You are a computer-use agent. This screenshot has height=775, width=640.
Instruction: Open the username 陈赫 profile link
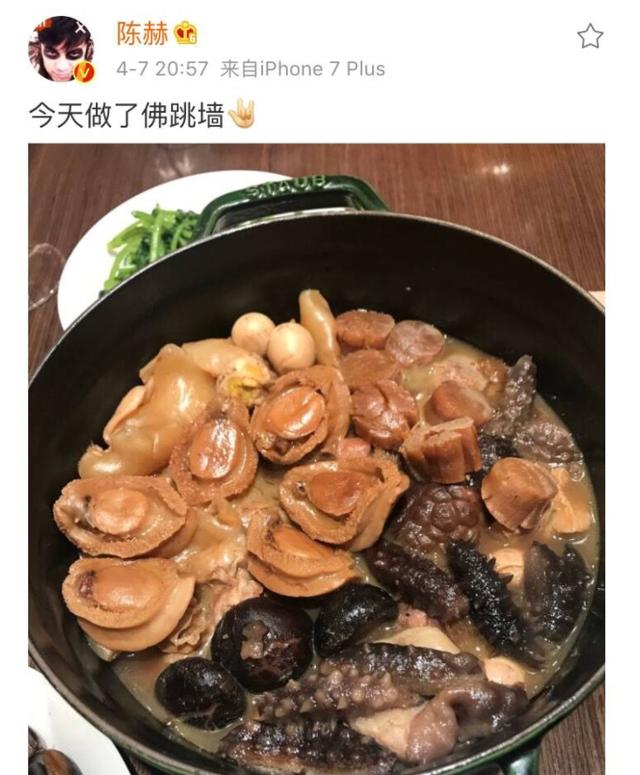coord(141,33)
